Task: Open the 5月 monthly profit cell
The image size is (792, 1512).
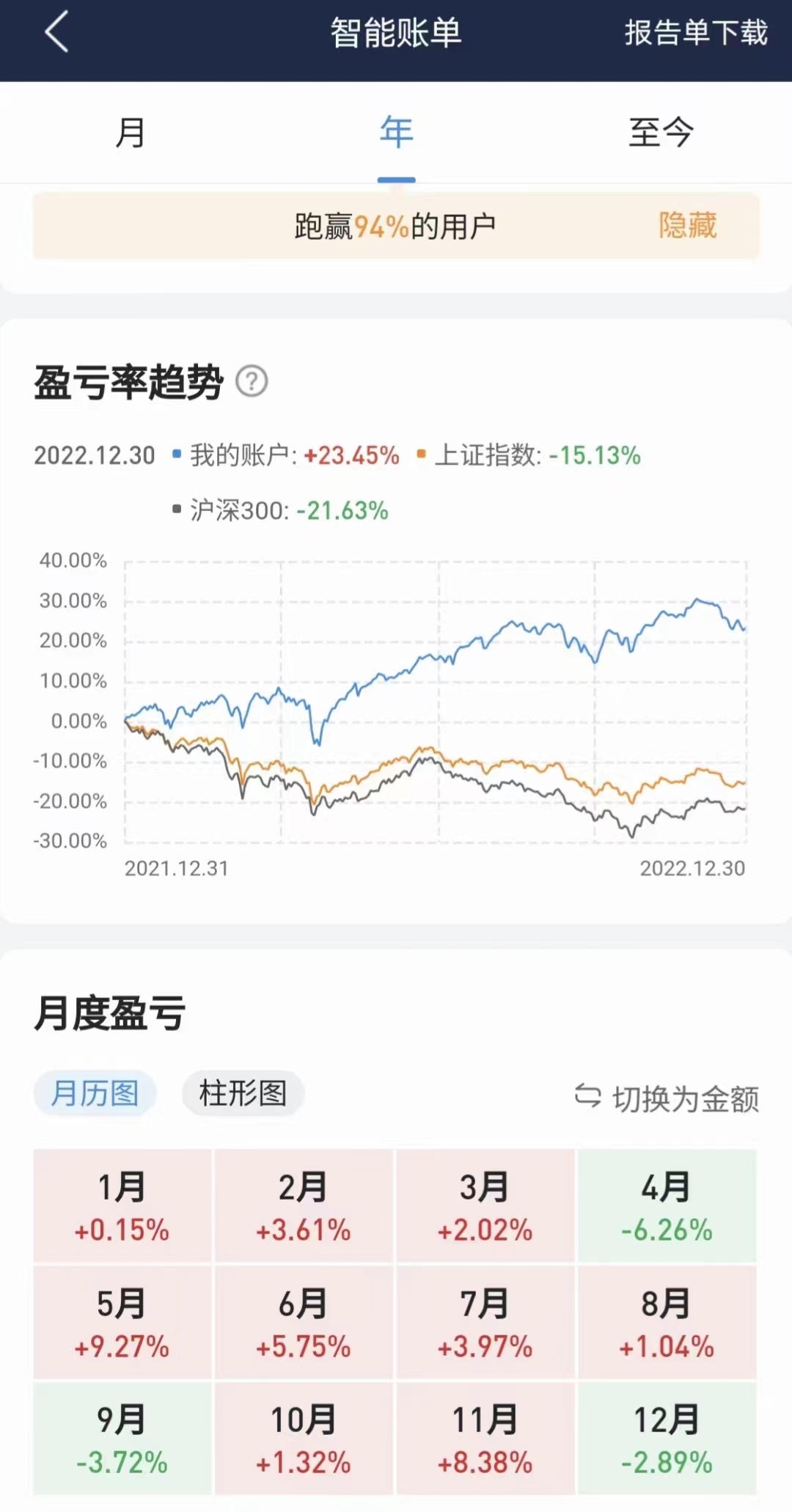Action: pos(122,1323)
